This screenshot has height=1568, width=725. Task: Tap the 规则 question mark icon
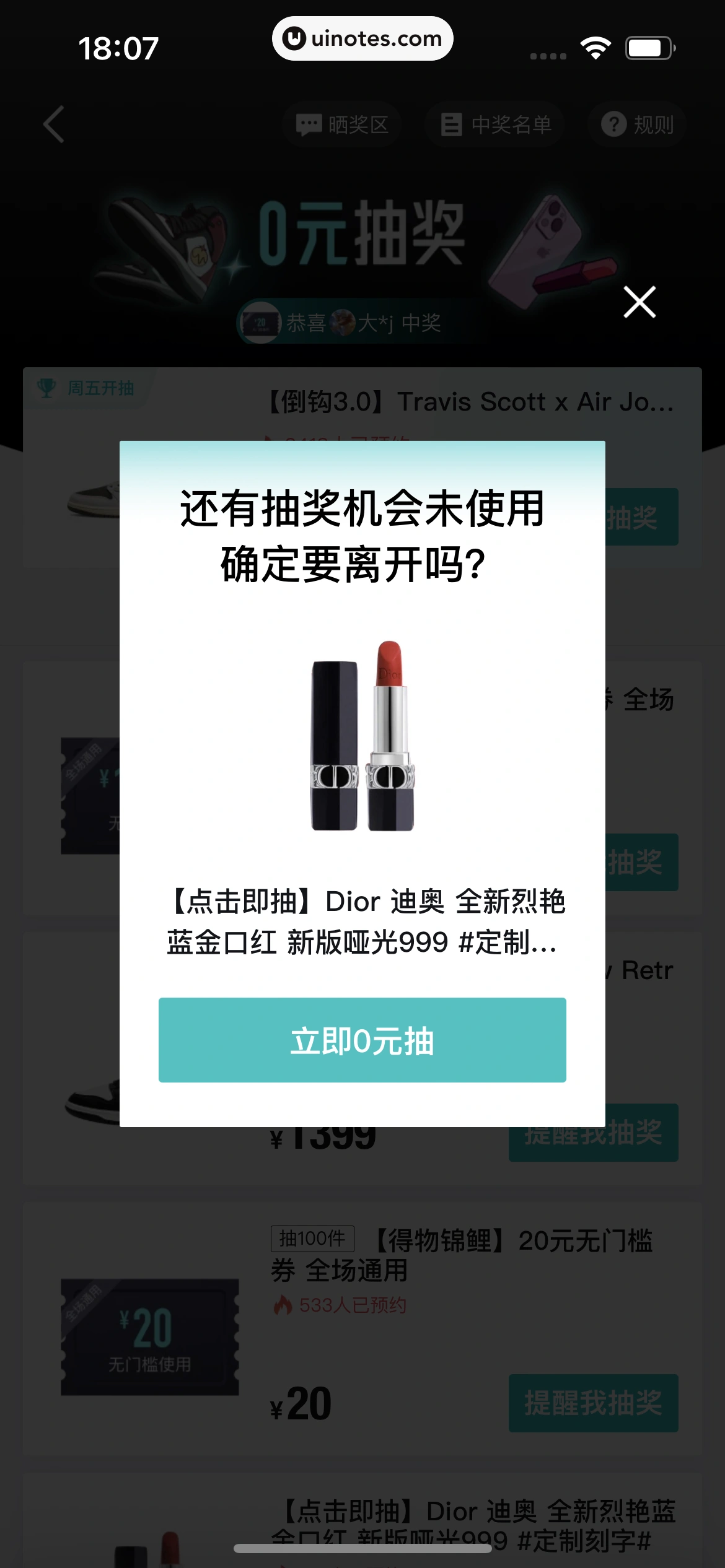click(613, 124)
